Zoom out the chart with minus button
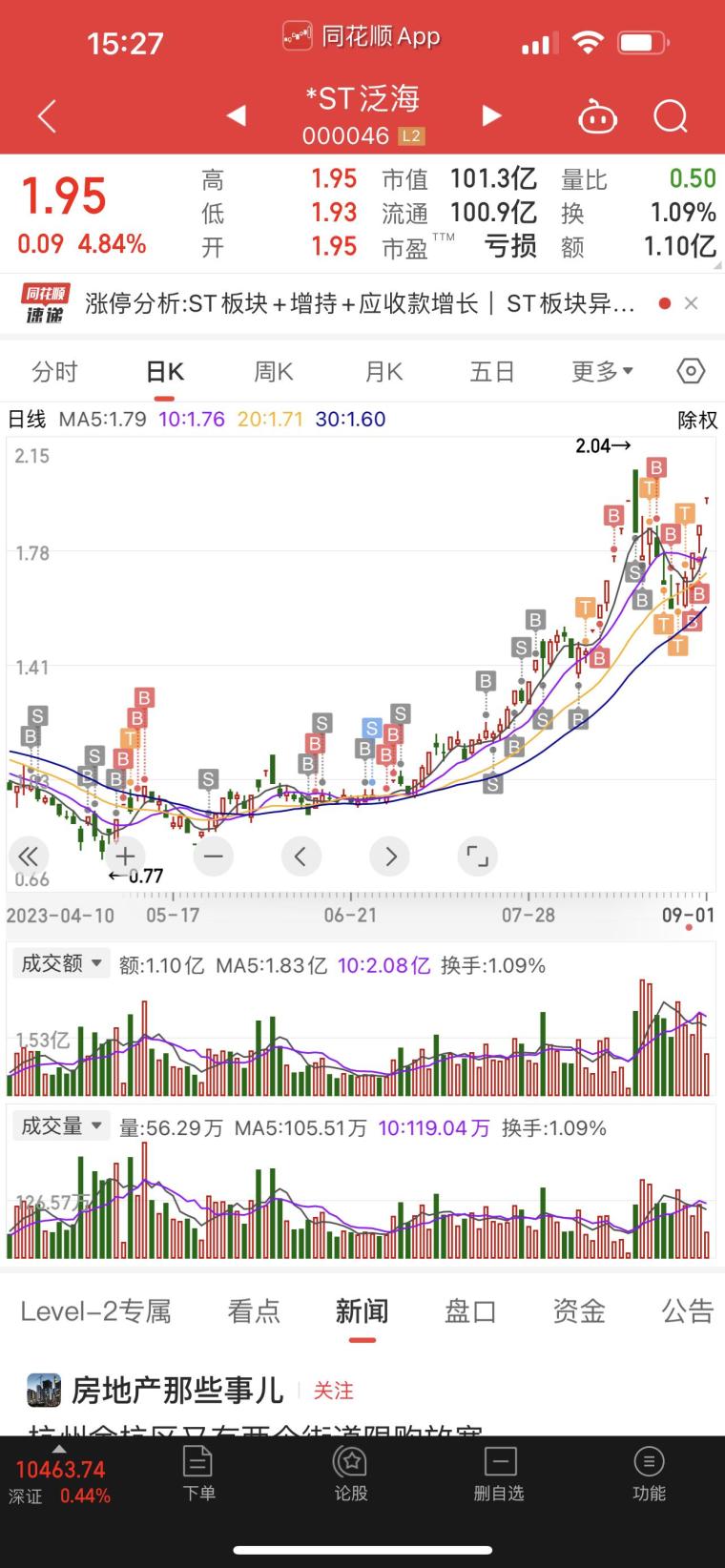Image resolution: width=725 pixels, height=1568 pixels. [213, 856]
